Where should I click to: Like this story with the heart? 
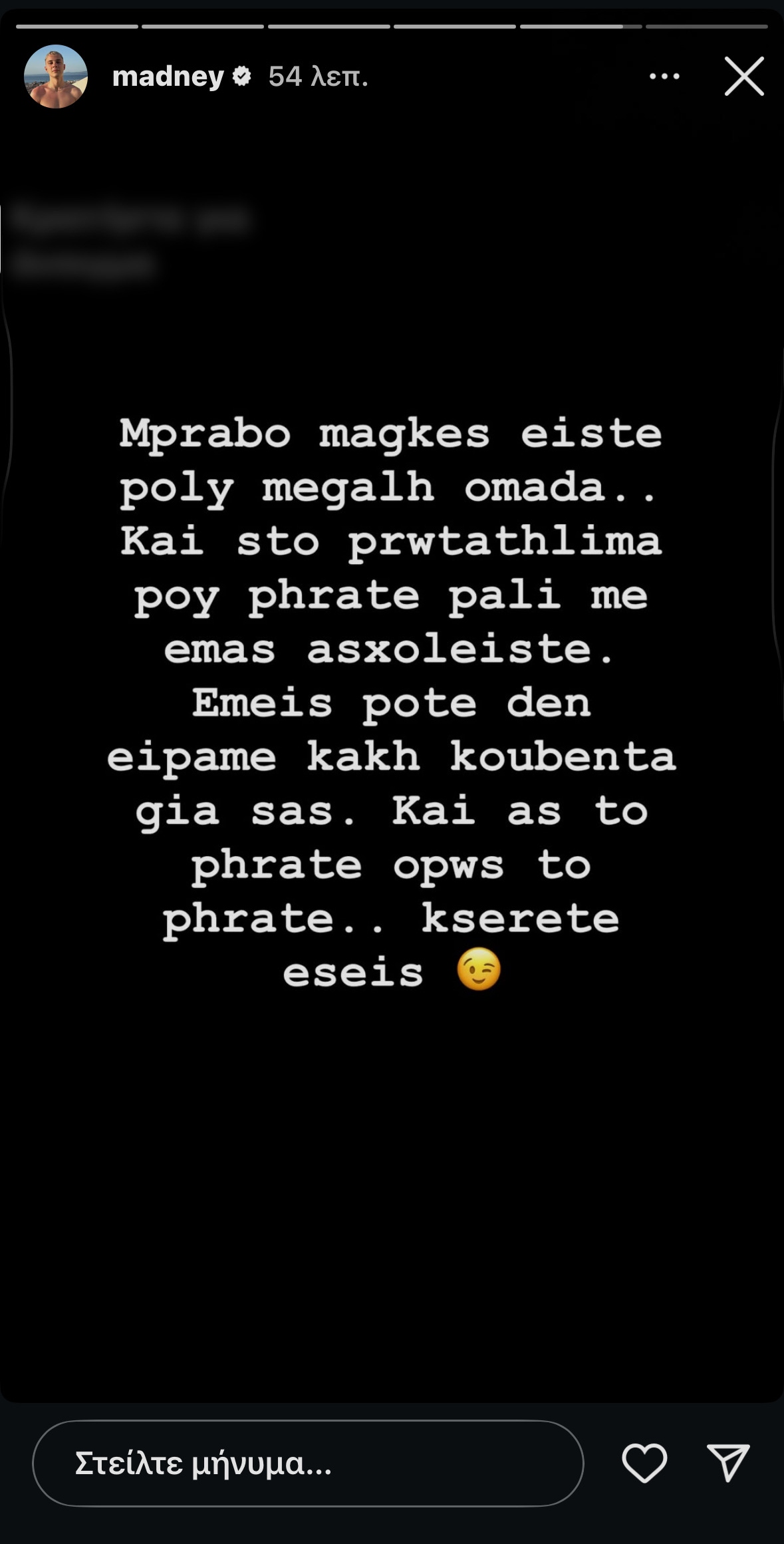[x=644, y=1463]
